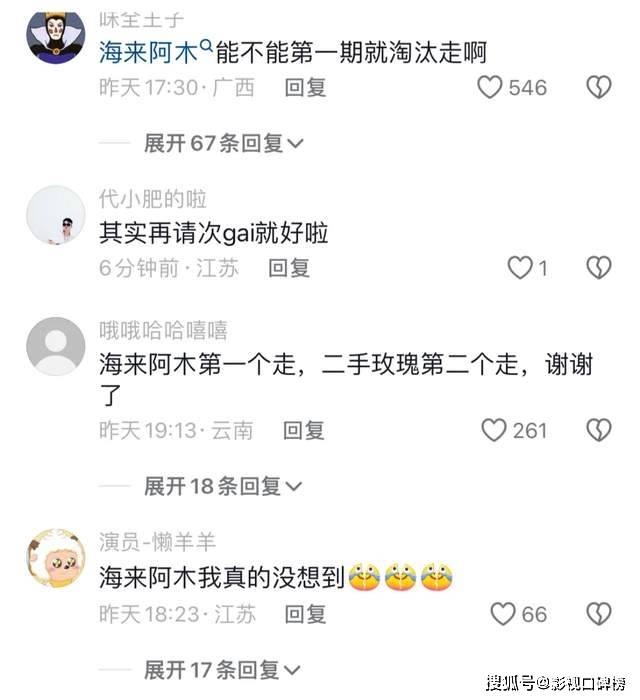Open 哦哦哈哈嘻嘻's profile avatar

pyautogui.click(x=55, y=347)
